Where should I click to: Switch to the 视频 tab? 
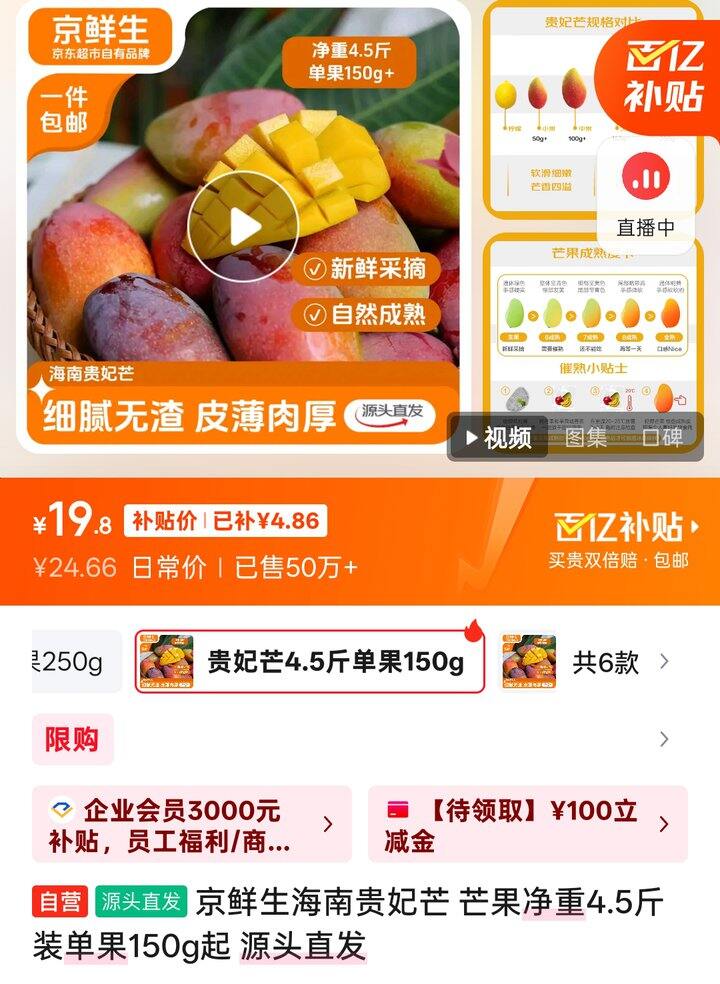pyautogui.click(x=497, y=437)
